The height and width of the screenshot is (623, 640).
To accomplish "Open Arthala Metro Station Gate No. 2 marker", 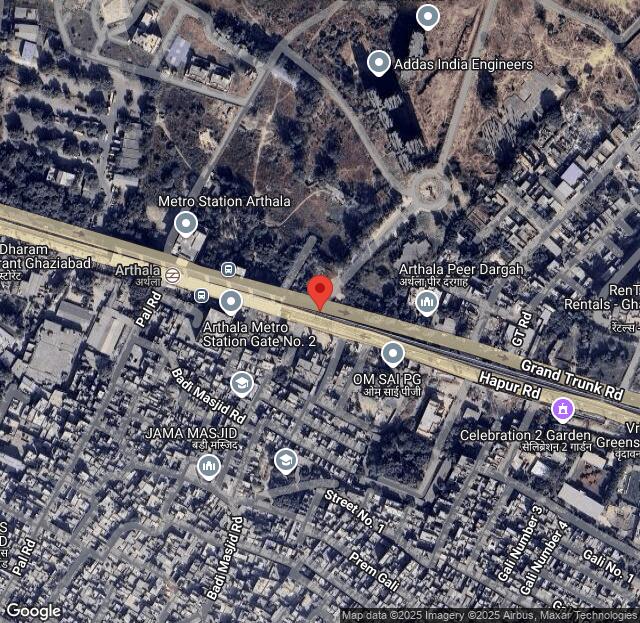I will pos(231,301).
